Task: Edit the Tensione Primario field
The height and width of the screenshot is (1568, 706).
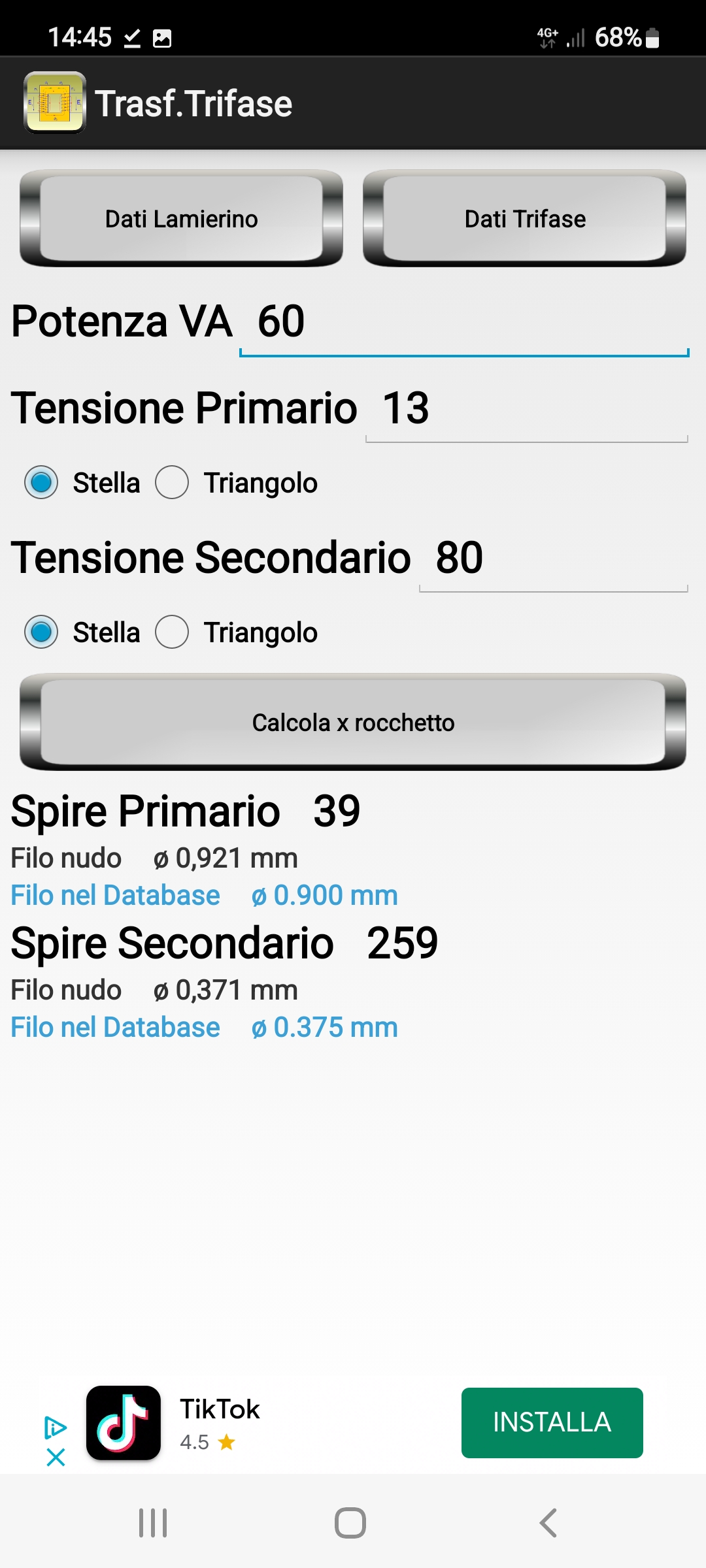Action: pyautogui.click(x=526, y=409)
